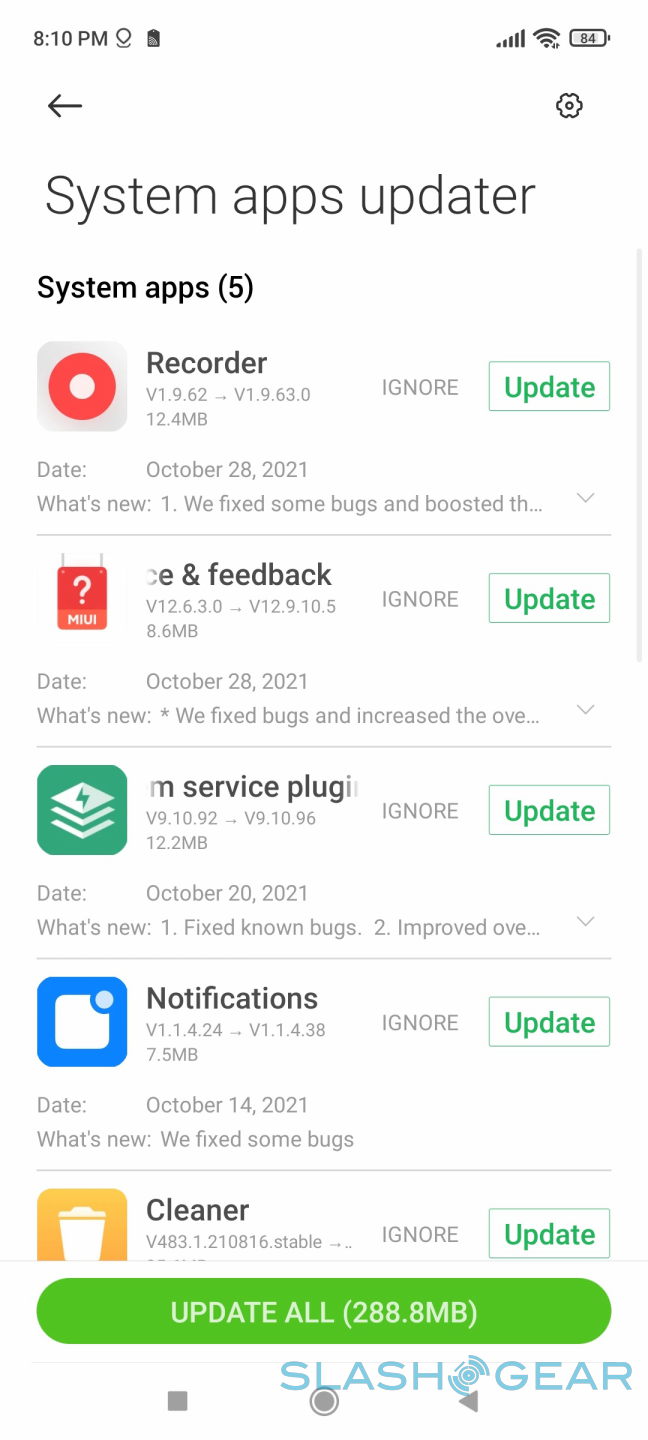Update the Recorder app
Screen dimensions: 648x1440
click(549, 387)
